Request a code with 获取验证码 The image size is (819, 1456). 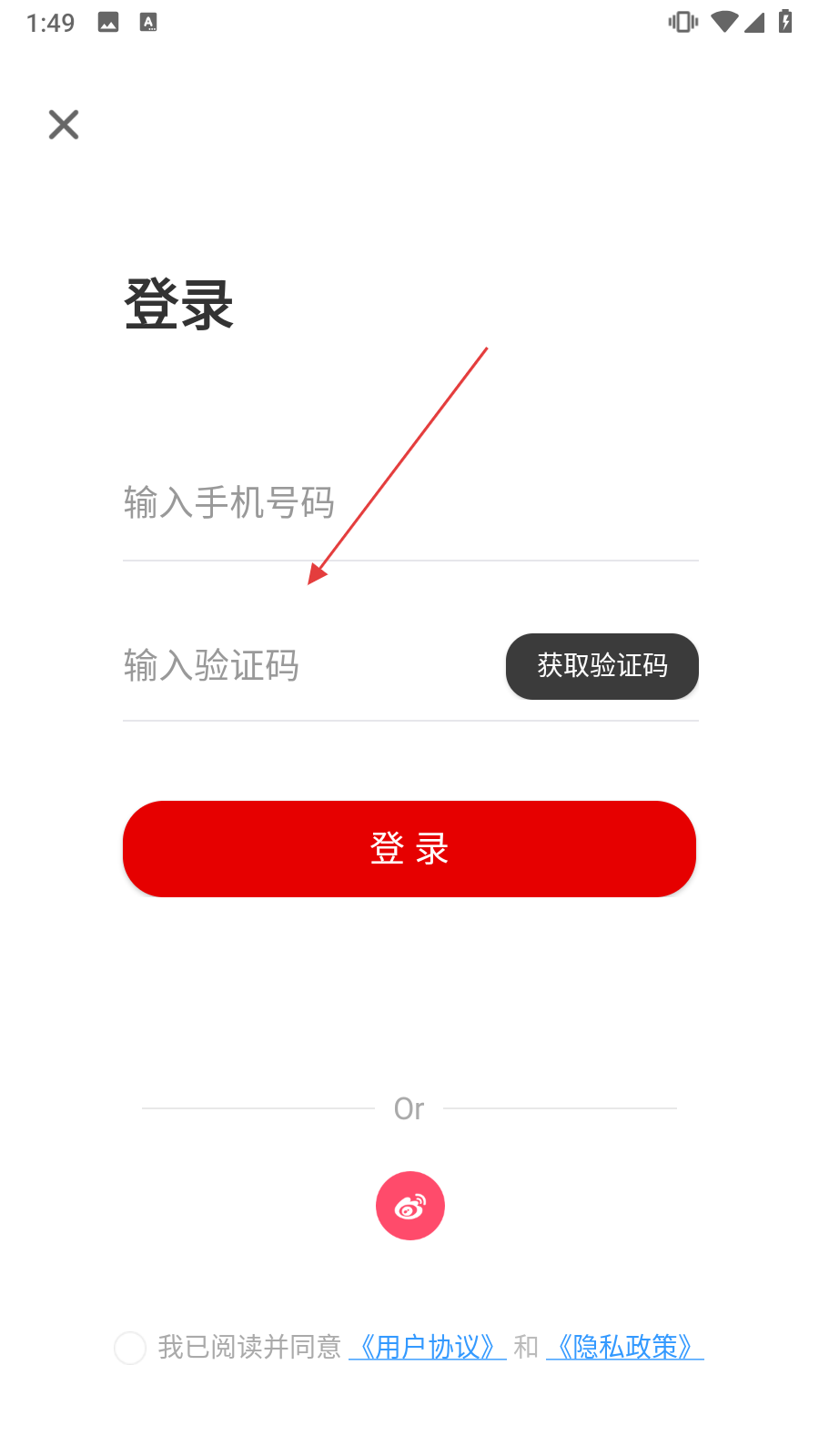tap(602, 666)
